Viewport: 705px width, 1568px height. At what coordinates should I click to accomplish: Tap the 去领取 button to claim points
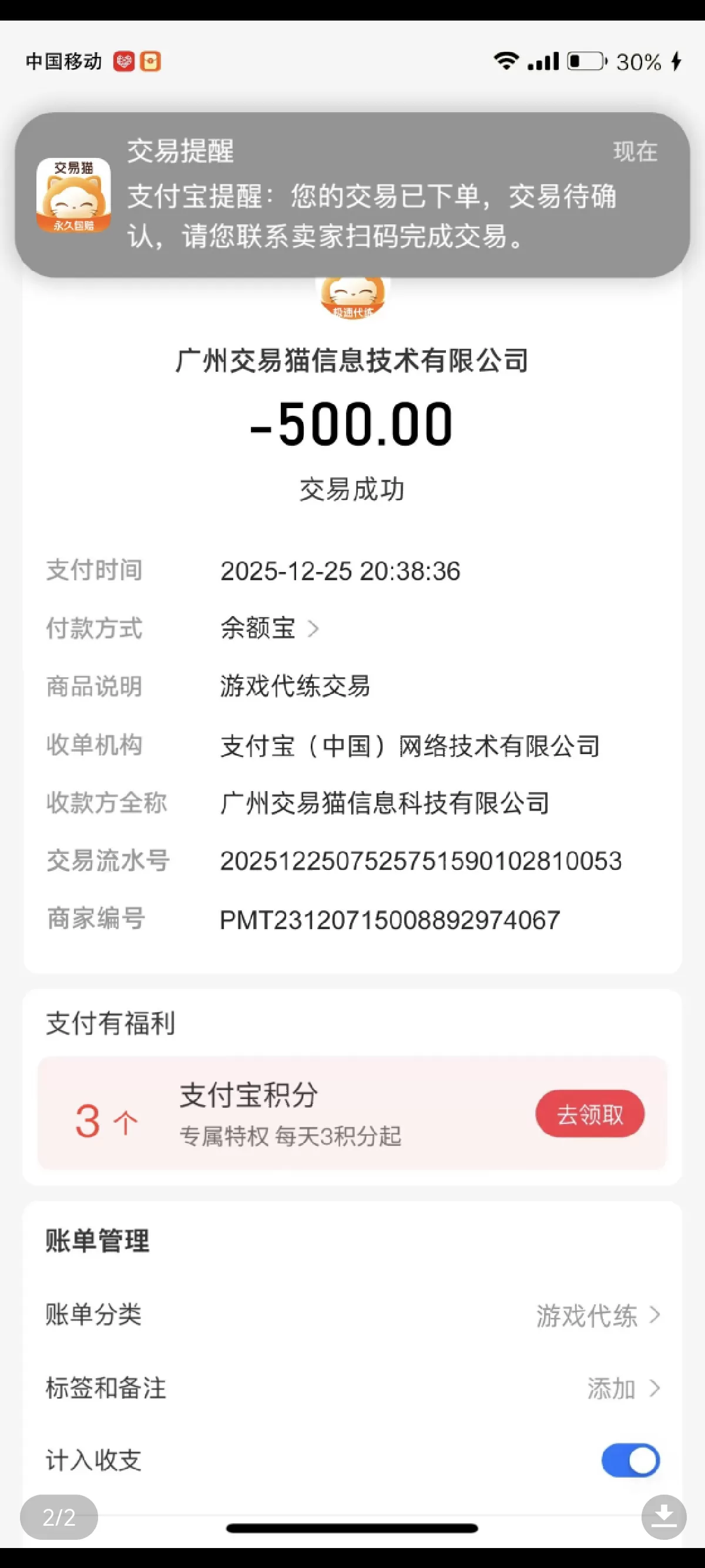point(589,1113)
